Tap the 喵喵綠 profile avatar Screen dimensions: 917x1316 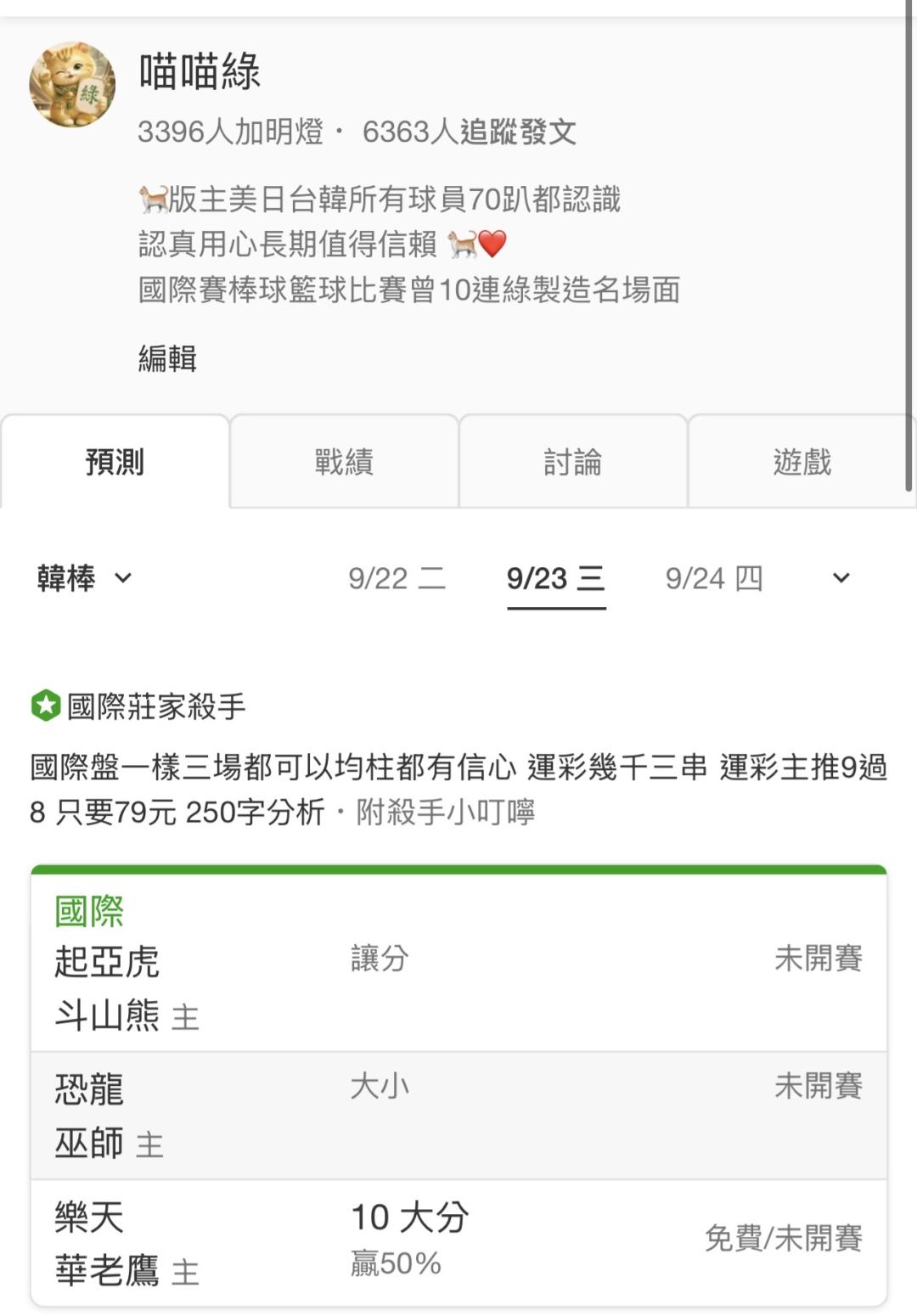pos(72,84)
